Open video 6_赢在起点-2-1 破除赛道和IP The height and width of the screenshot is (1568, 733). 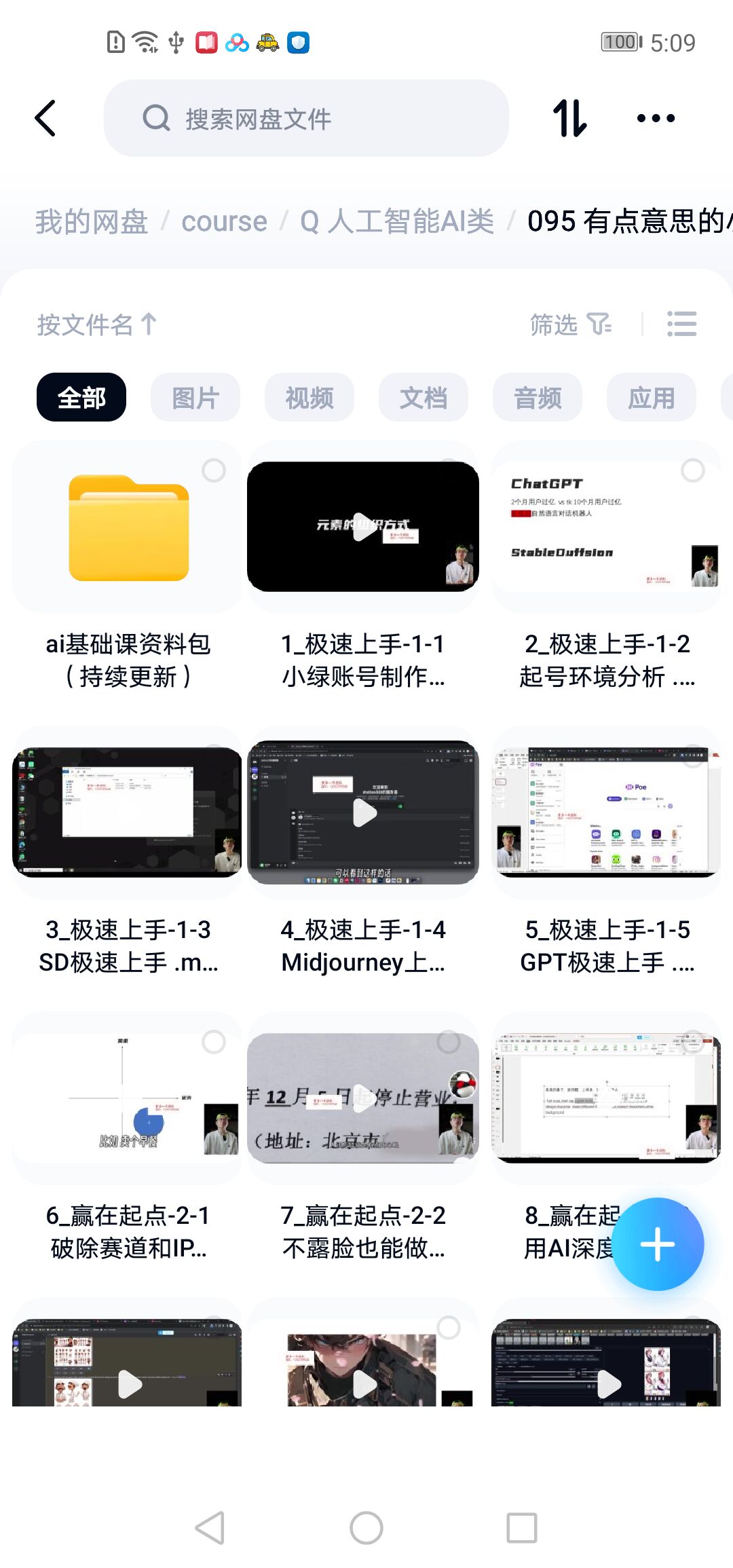(127, 1098)
